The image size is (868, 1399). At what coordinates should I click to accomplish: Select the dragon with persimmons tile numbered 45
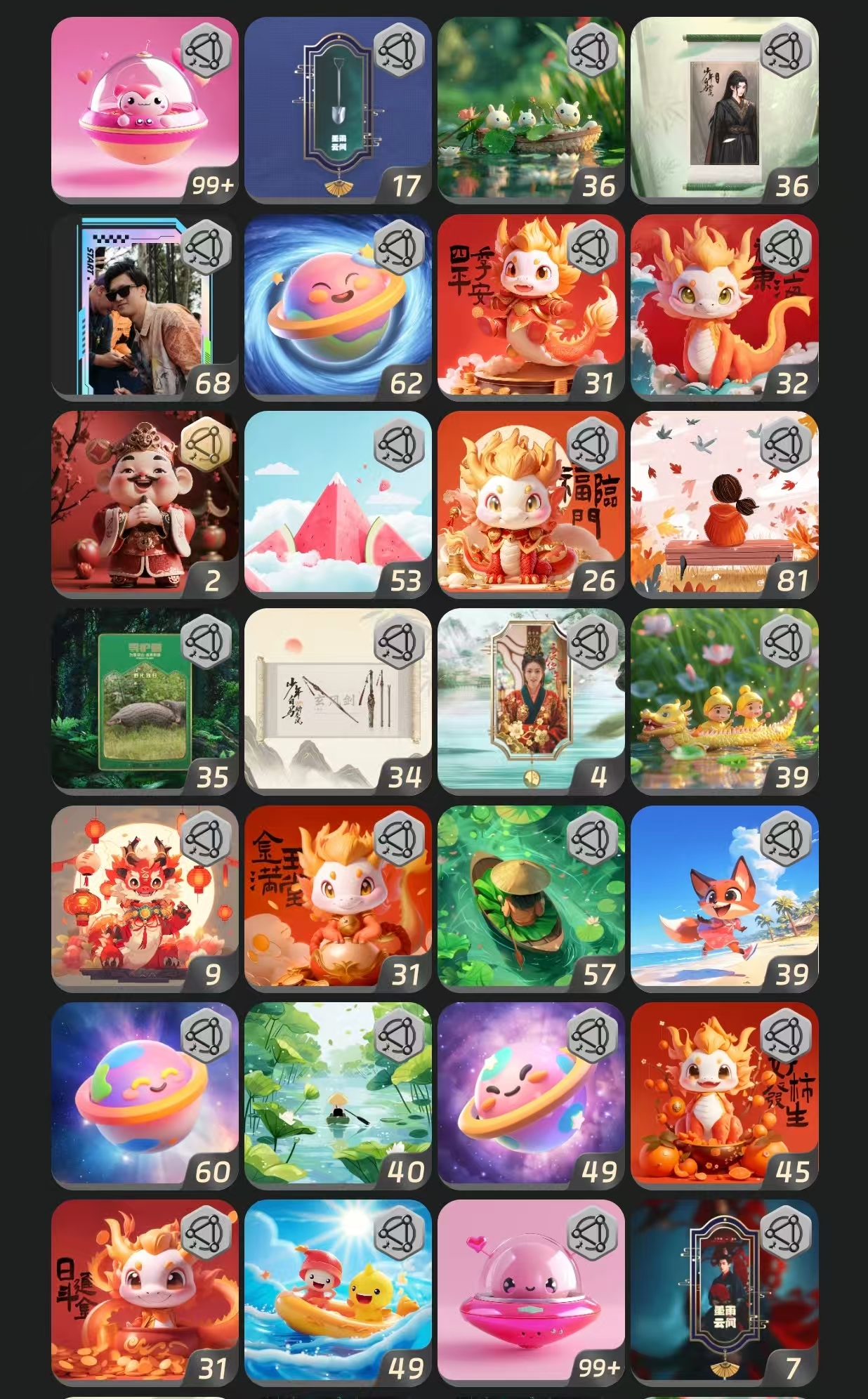(x=724, y=1096)
